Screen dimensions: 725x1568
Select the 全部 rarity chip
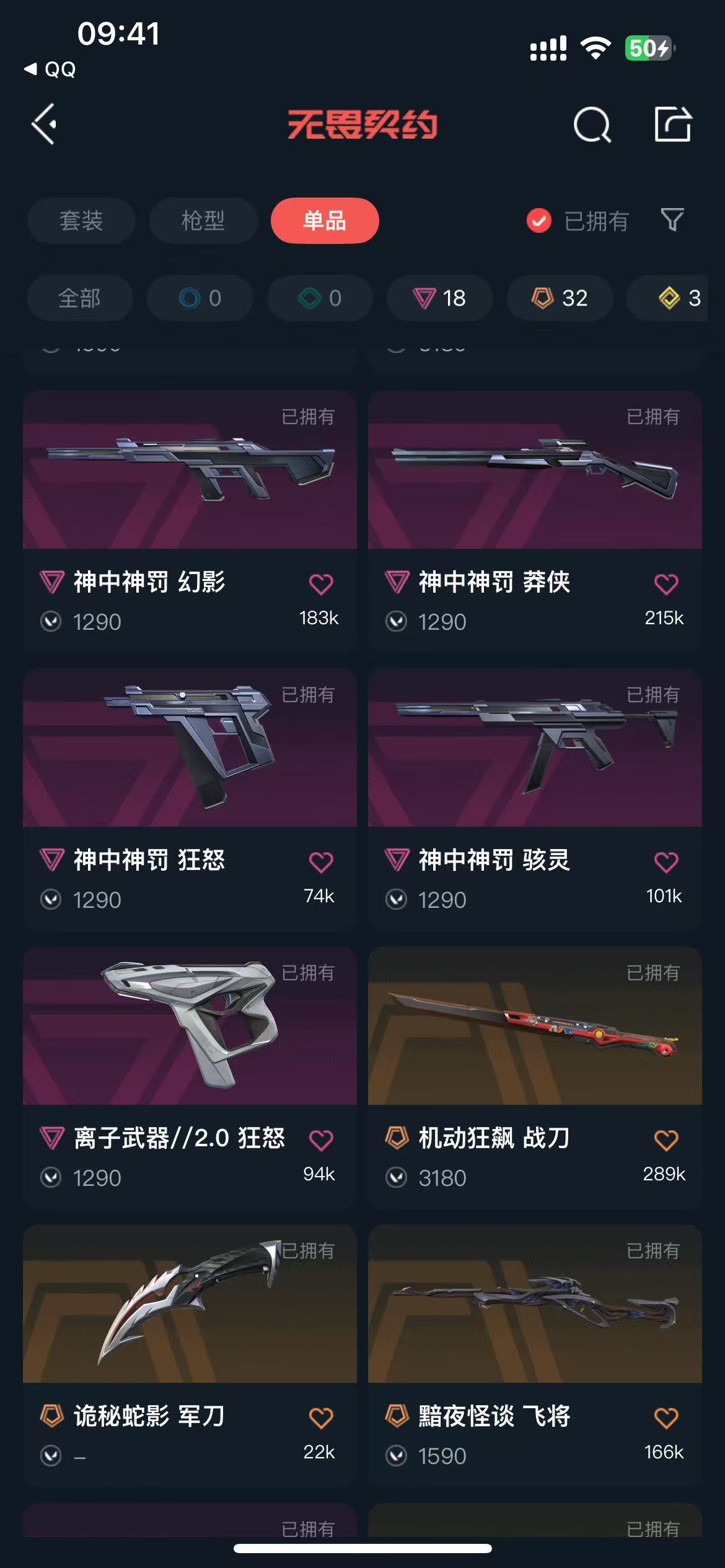pos(79,298)
